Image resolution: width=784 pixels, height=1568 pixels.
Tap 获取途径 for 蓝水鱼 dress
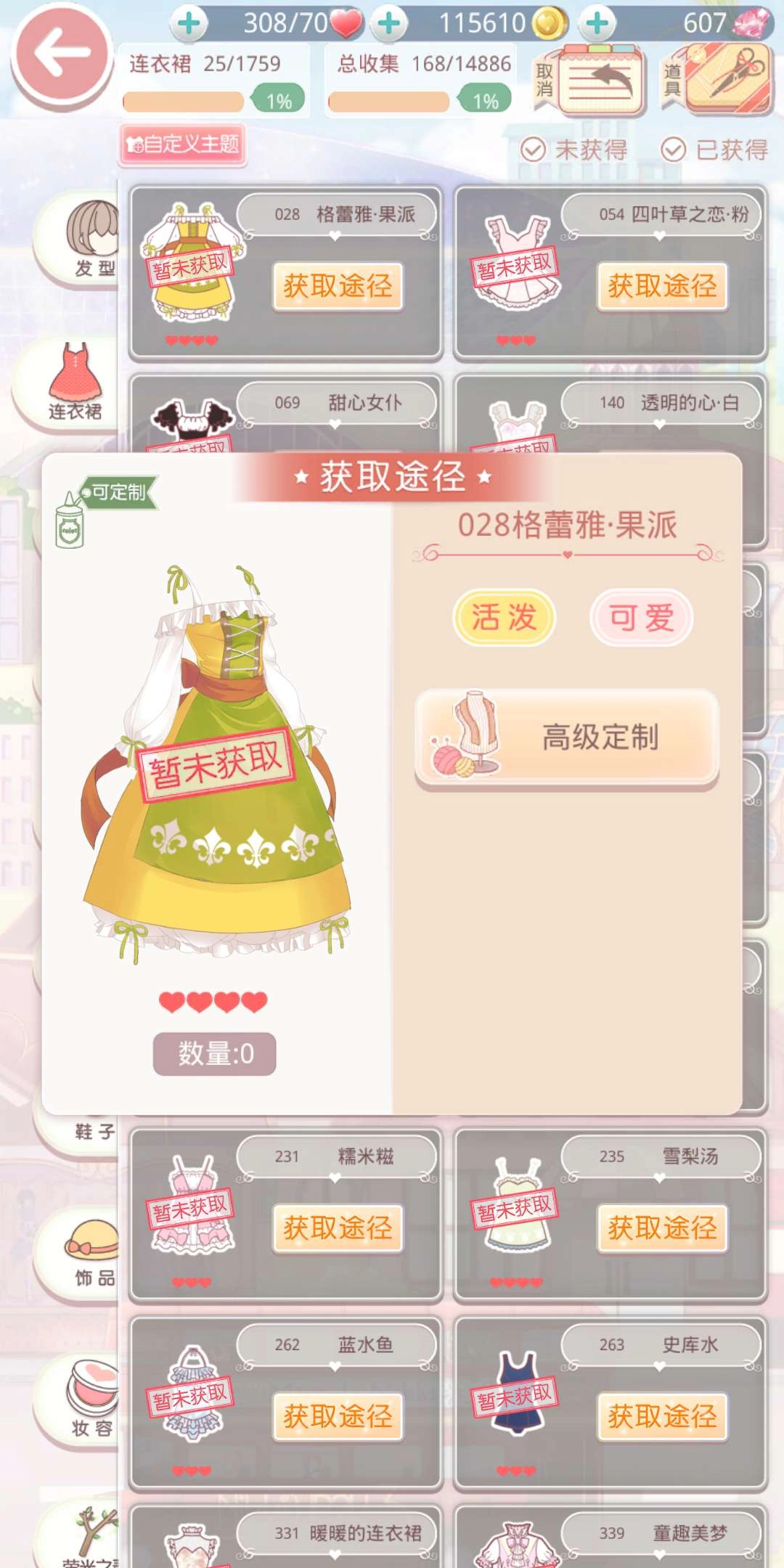[338, 1416]
